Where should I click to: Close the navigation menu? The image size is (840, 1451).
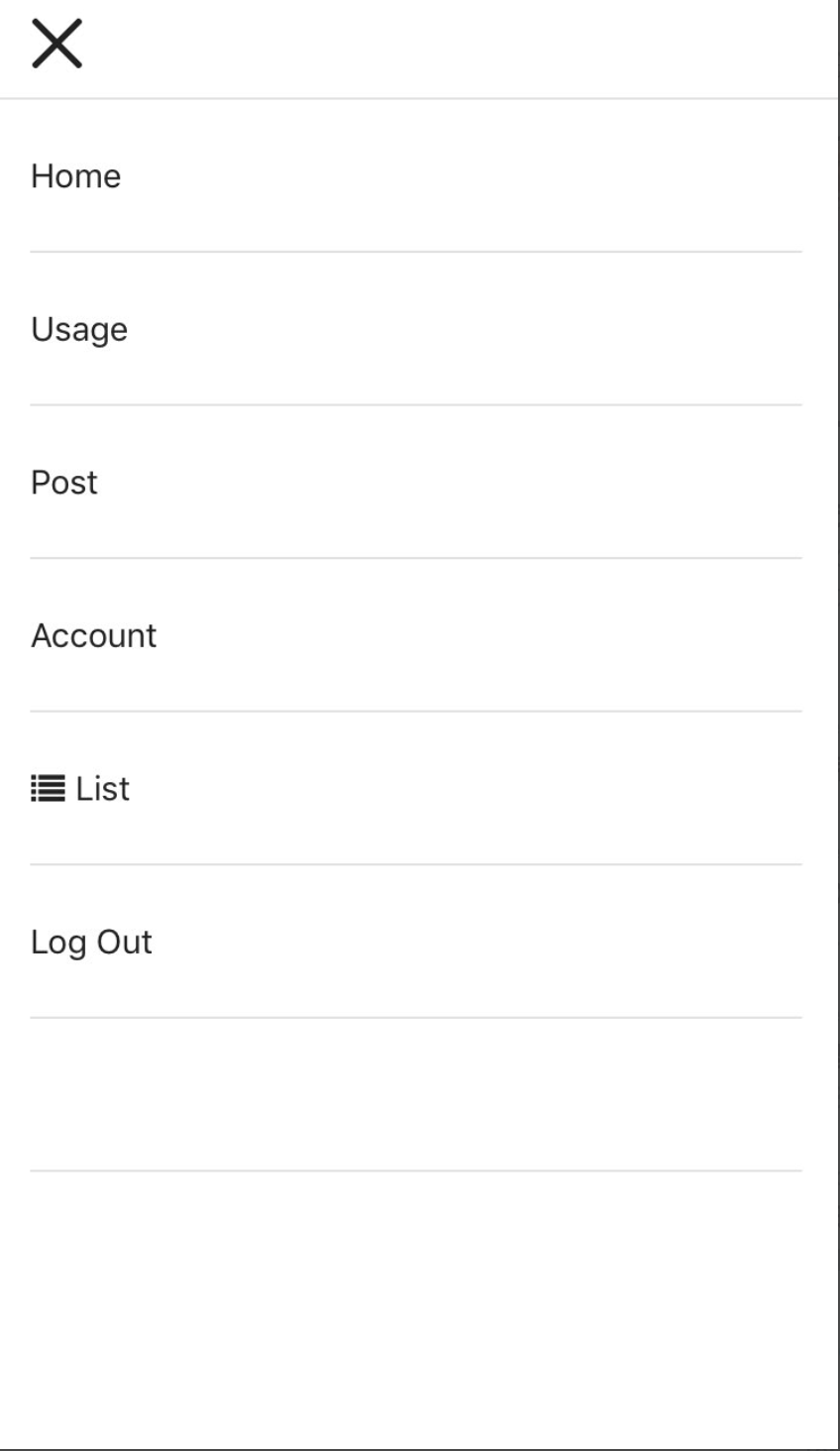pyautogui.click(x=56, y=45)
